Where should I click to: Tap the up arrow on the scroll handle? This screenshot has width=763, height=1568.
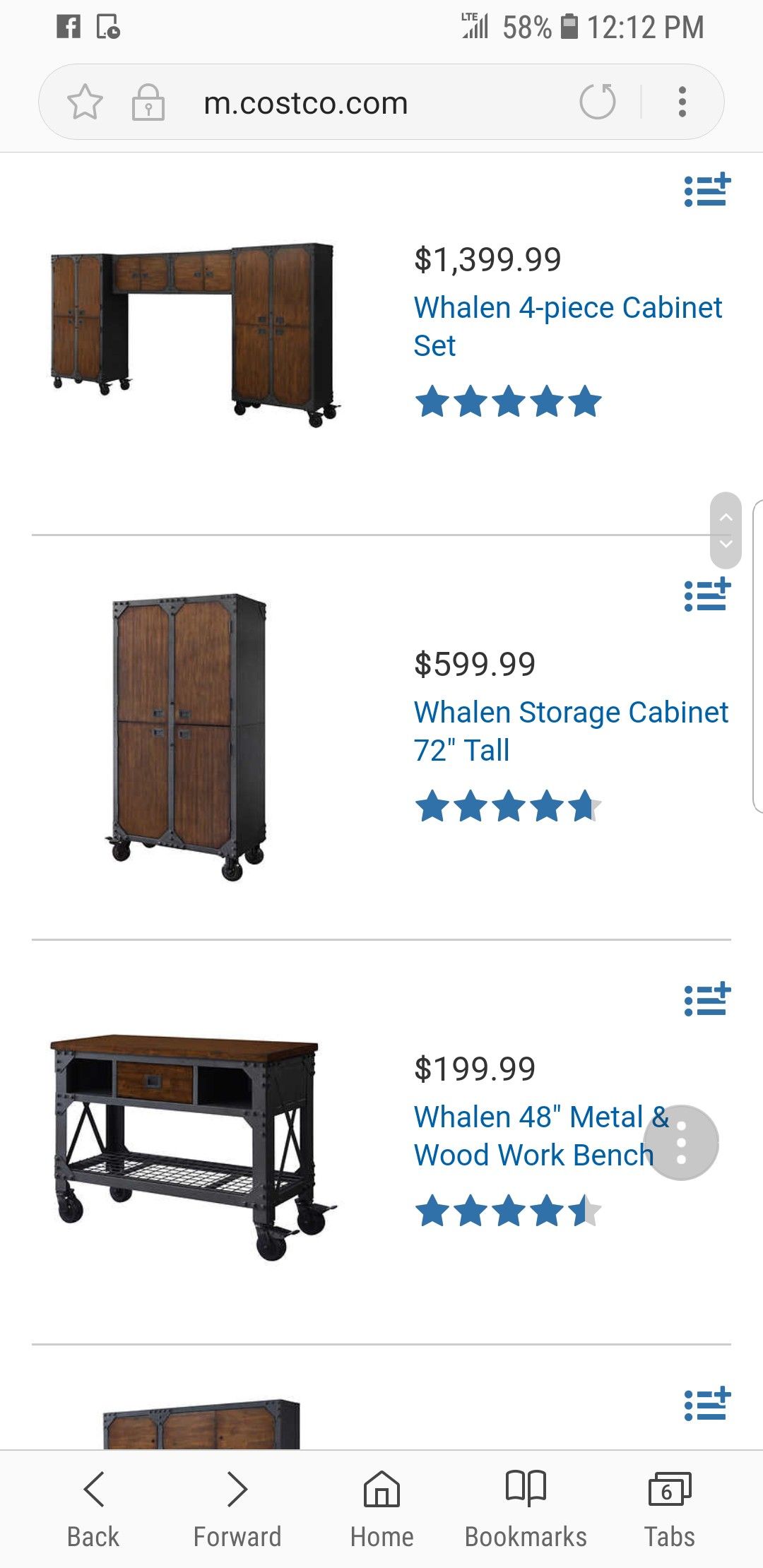[x=726, y=517]
